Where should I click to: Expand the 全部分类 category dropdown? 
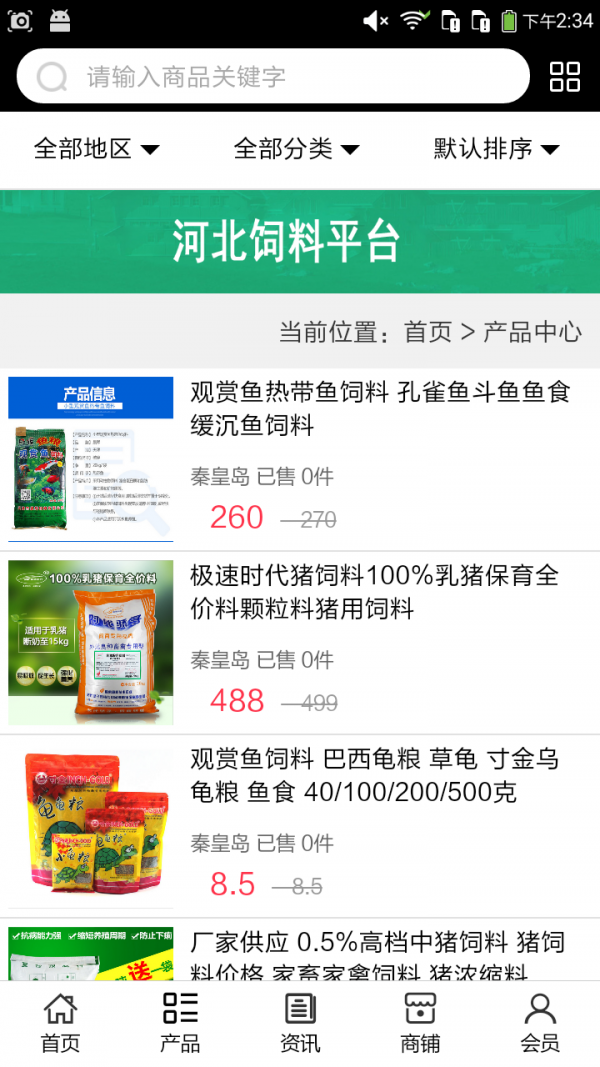pos(296,149)
